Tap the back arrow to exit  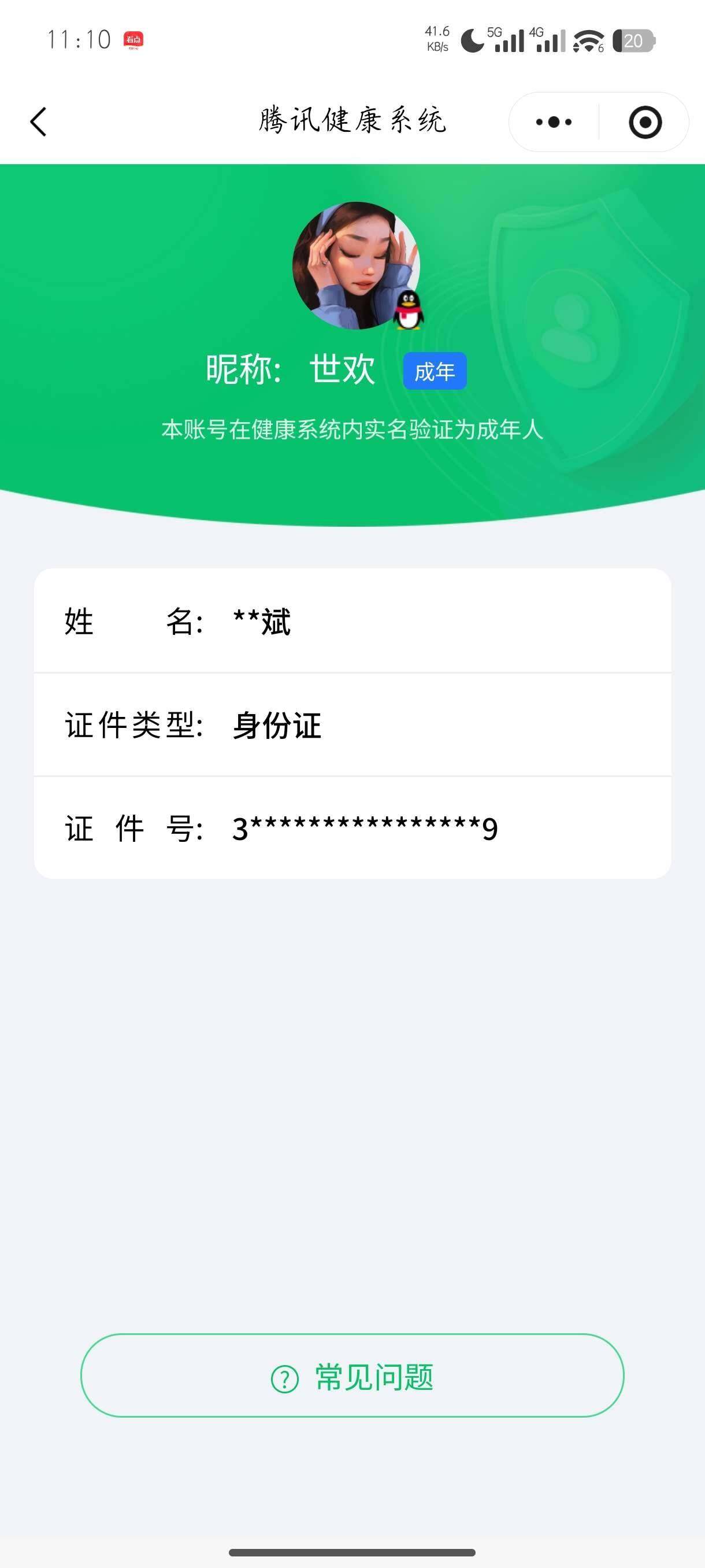coord(38,121)
